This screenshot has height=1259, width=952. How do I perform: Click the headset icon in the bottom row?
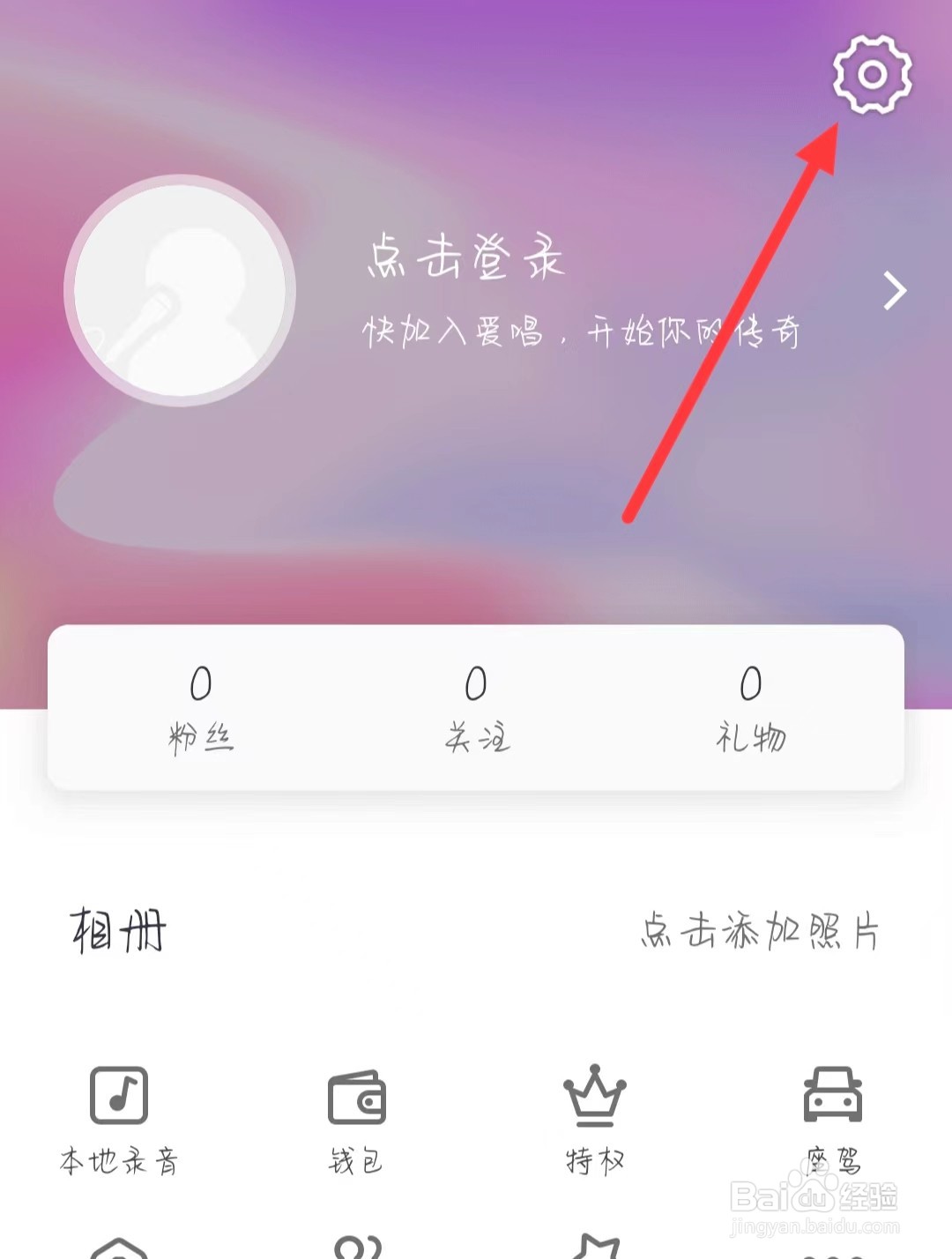pyautogui.click(x=357, y=1250)
